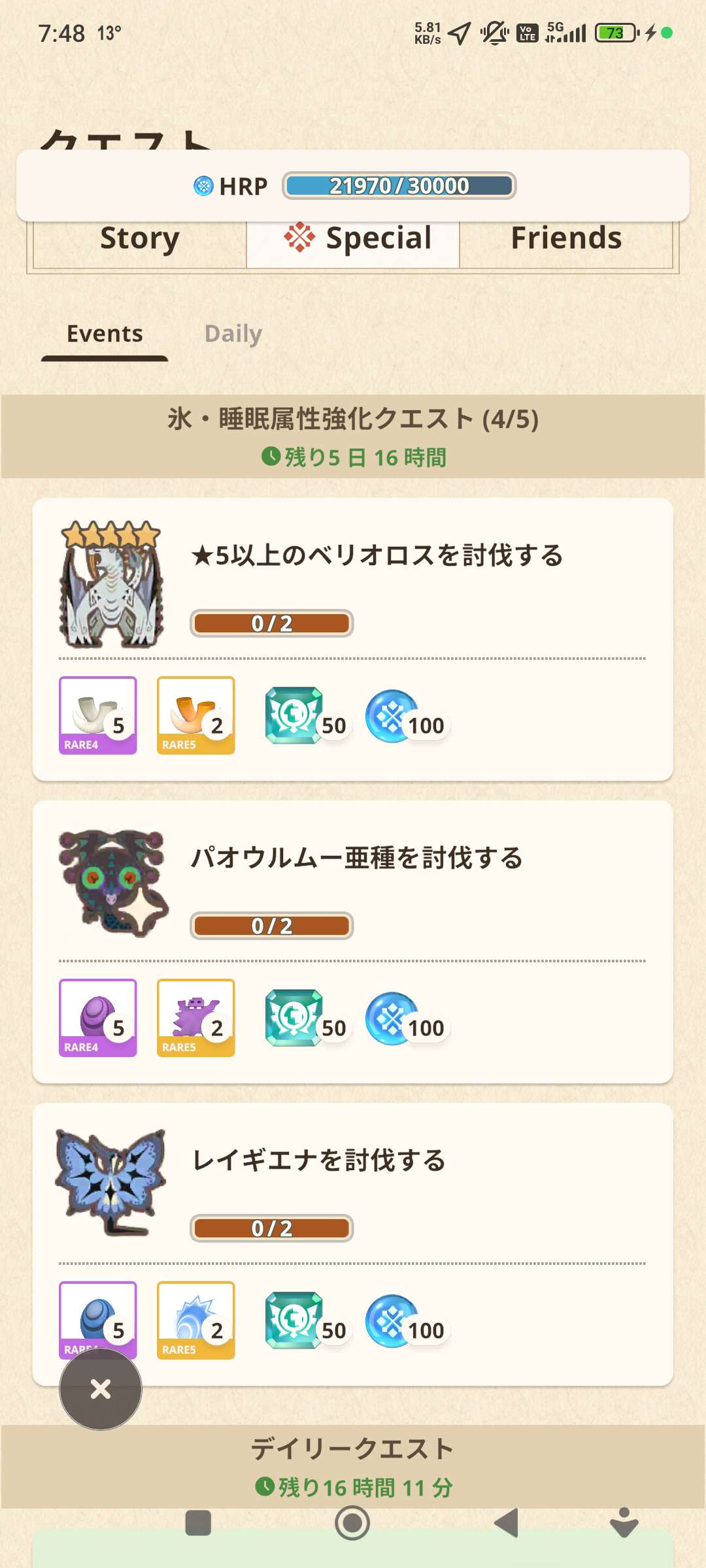This screenshot has width=706, height=1568.
Task: Tap the system back button
Action: pos(507,1523)
